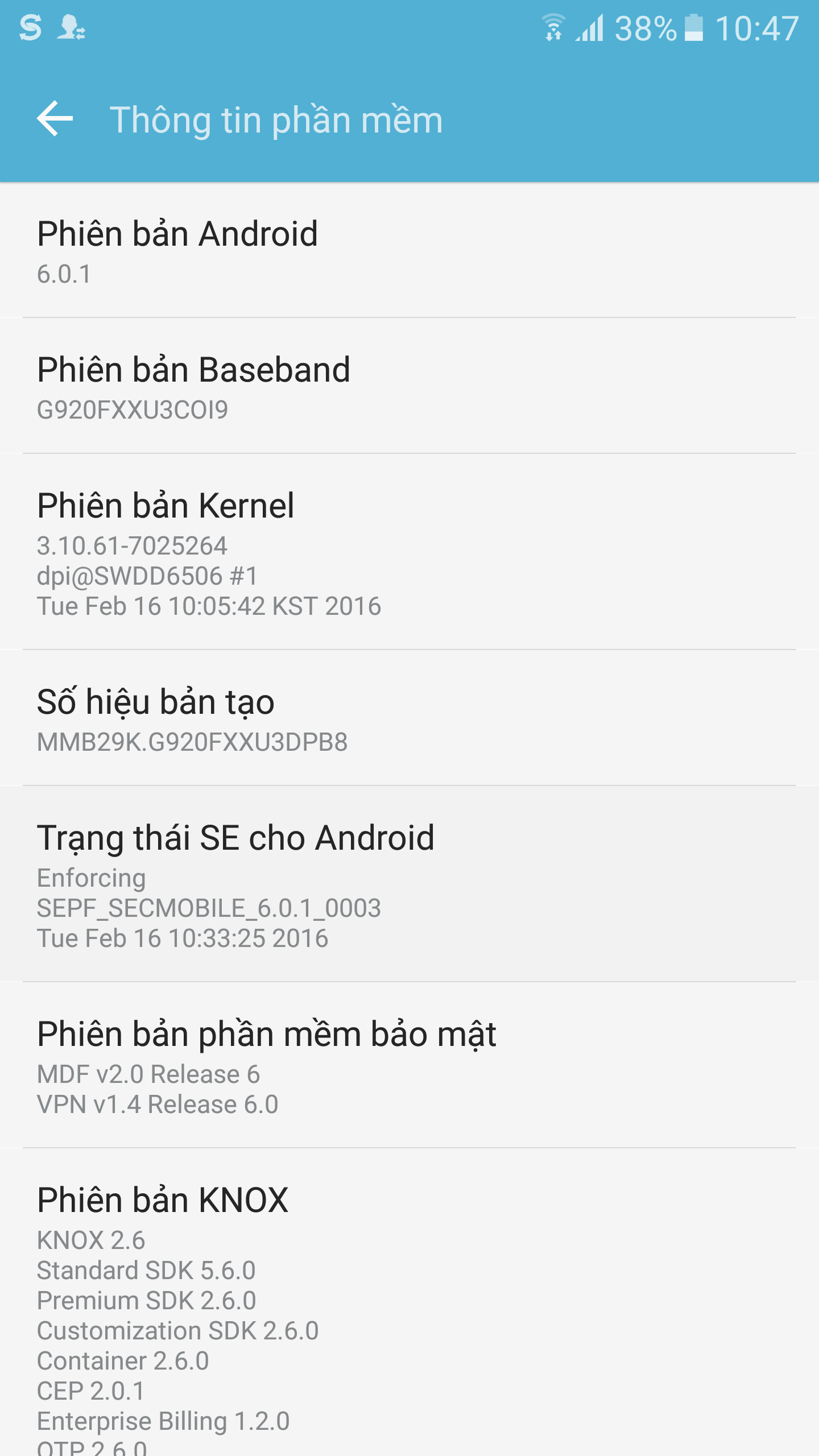The image size is (819, 1456).
Task: Tap the Phiên bản Kernel entry
Action: point(409,552)
